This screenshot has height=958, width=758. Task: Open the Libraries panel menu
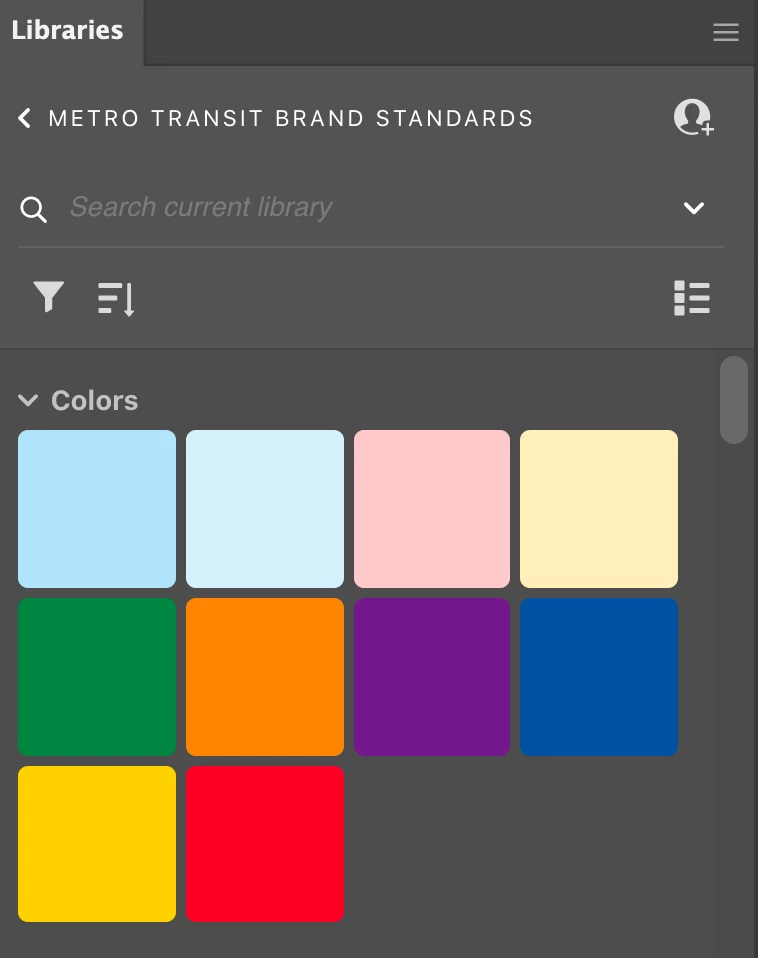coord(725,32)
